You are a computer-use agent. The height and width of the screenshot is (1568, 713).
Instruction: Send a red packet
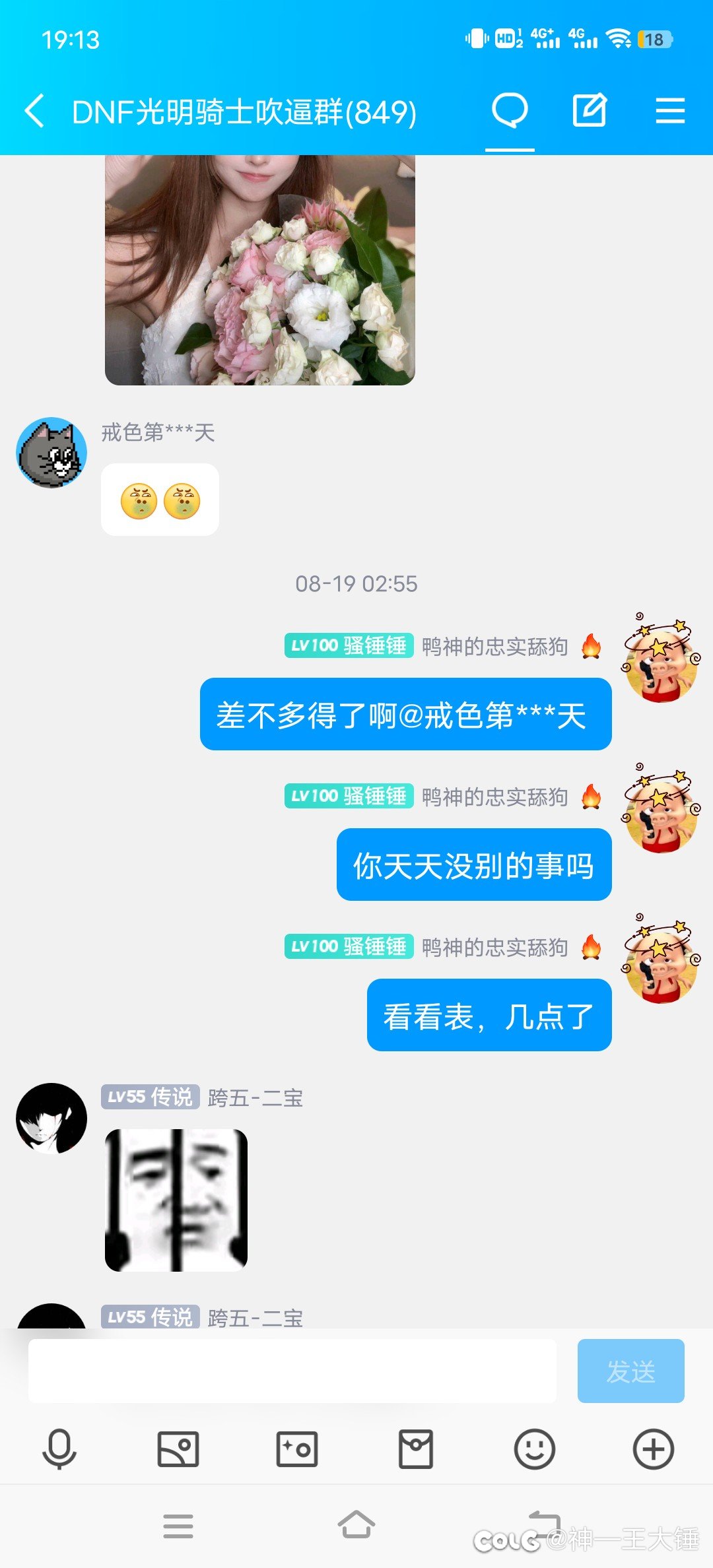416,1449
